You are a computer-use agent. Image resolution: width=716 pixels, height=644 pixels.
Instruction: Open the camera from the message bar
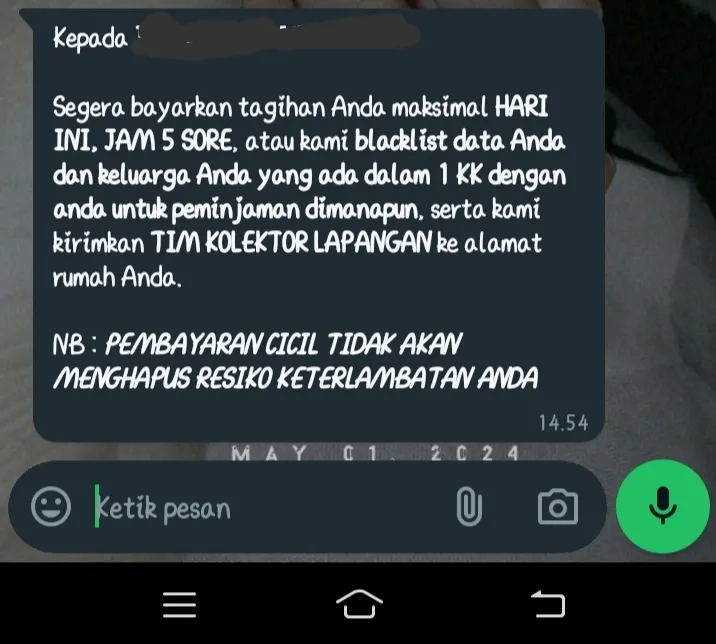(x=557, y=507)
